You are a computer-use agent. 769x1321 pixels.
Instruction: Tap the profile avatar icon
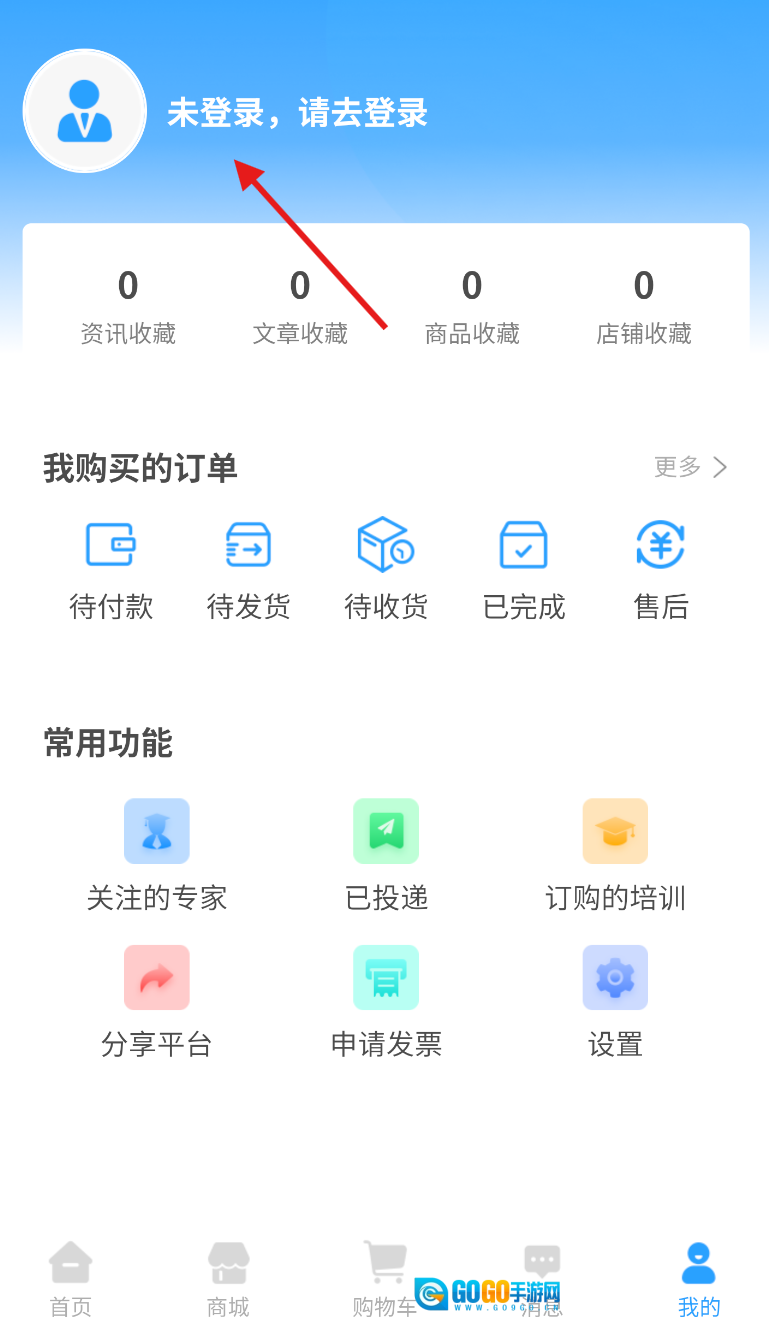tap(85, 111)
